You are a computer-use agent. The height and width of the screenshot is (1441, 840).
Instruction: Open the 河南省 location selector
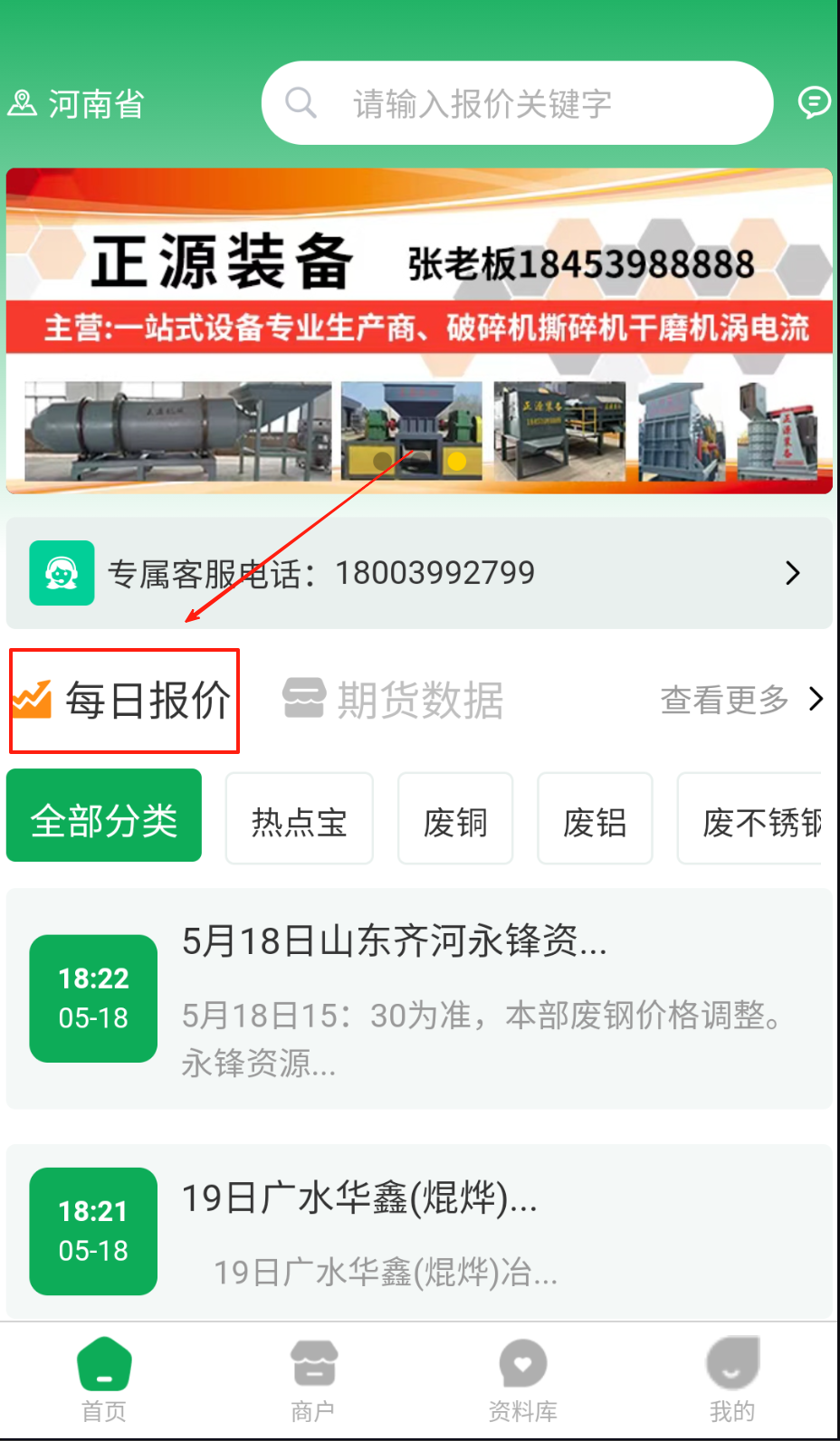77,104
